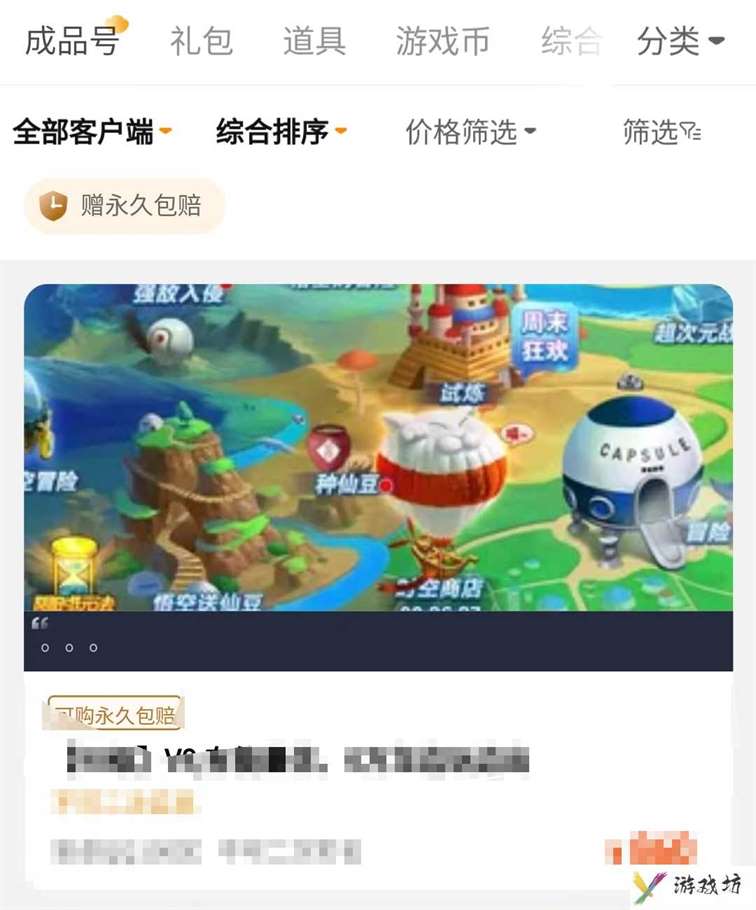Open the 道具 tab
756x910 pixels.
coord(314,41)
